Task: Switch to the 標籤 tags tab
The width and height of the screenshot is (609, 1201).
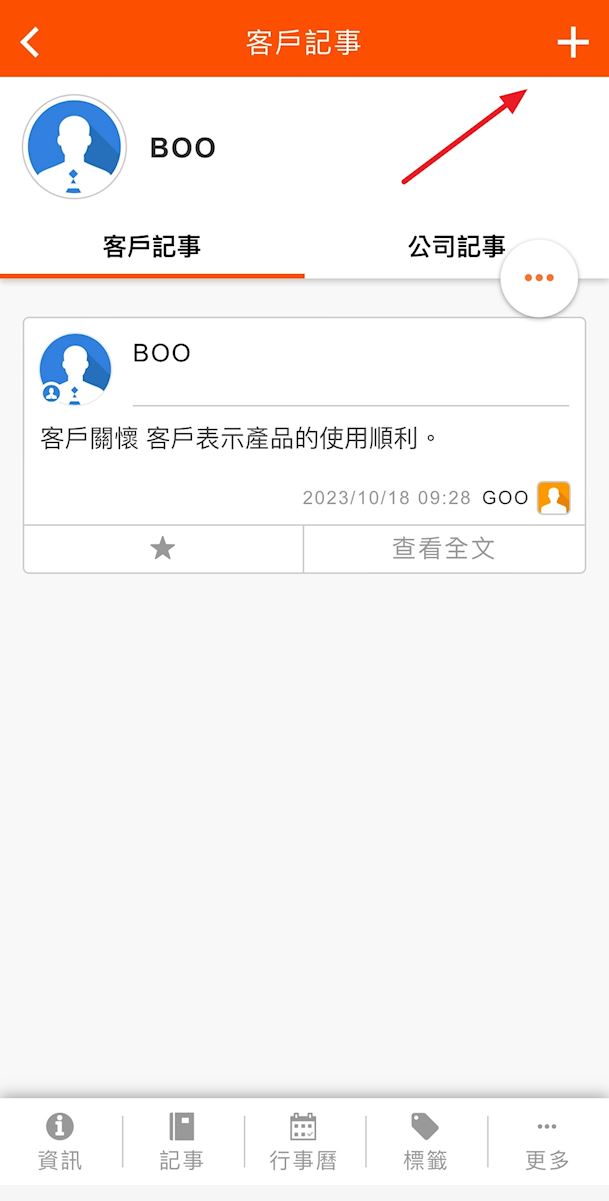Action: pos(425,1142)
